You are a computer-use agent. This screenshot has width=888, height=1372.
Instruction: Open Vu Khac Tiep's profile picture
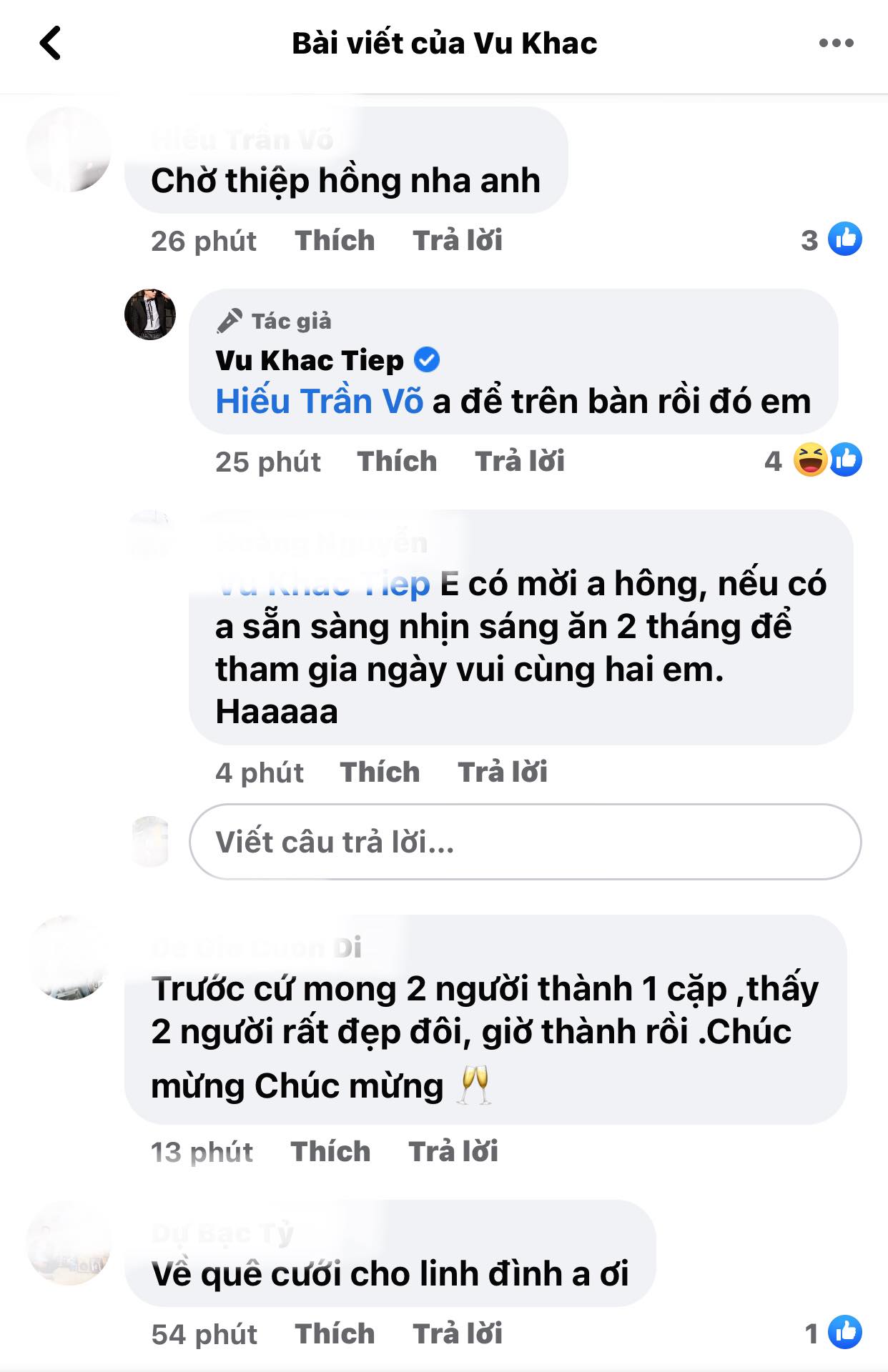[149, 314]
